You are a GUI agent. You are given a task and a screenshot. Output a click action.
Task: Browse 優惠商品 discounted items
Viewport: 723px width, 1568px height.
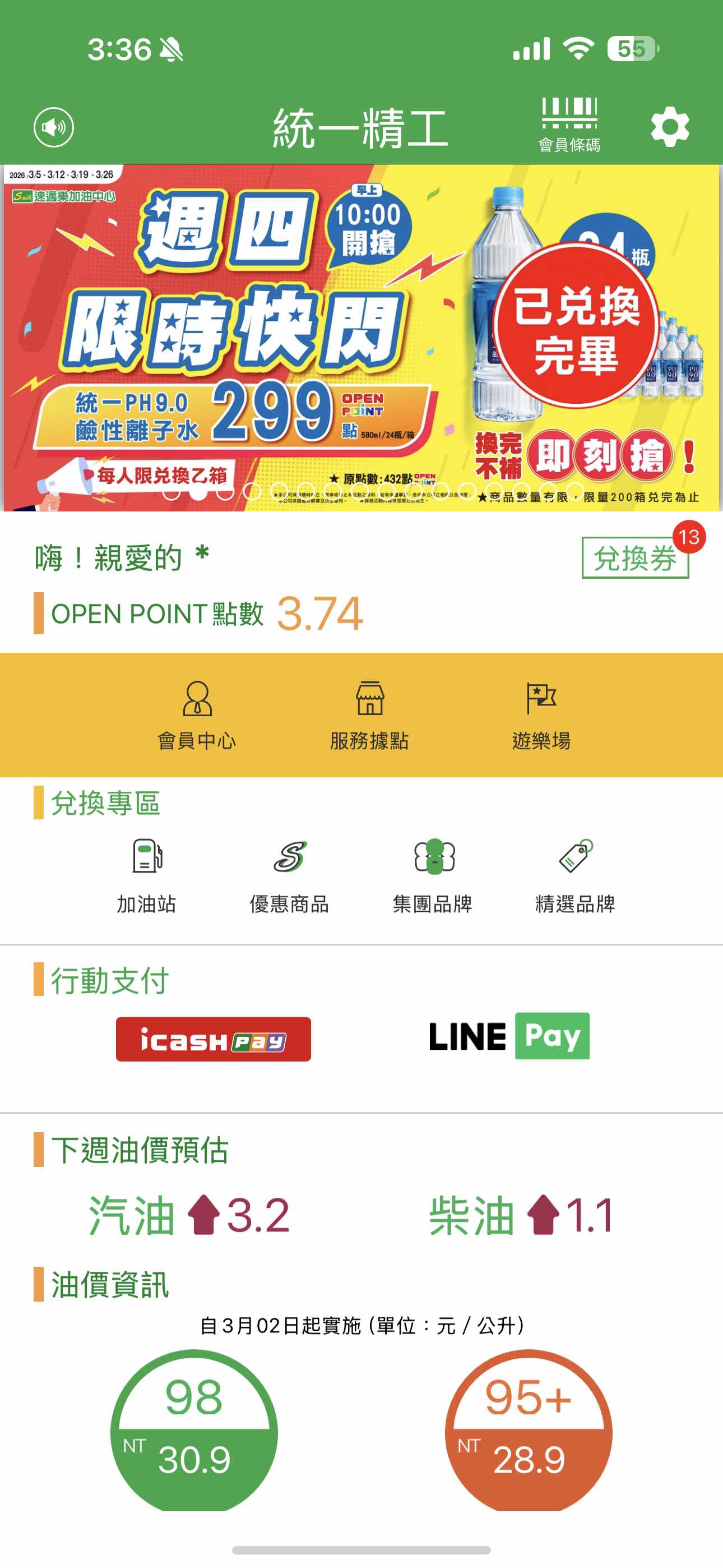289,875
